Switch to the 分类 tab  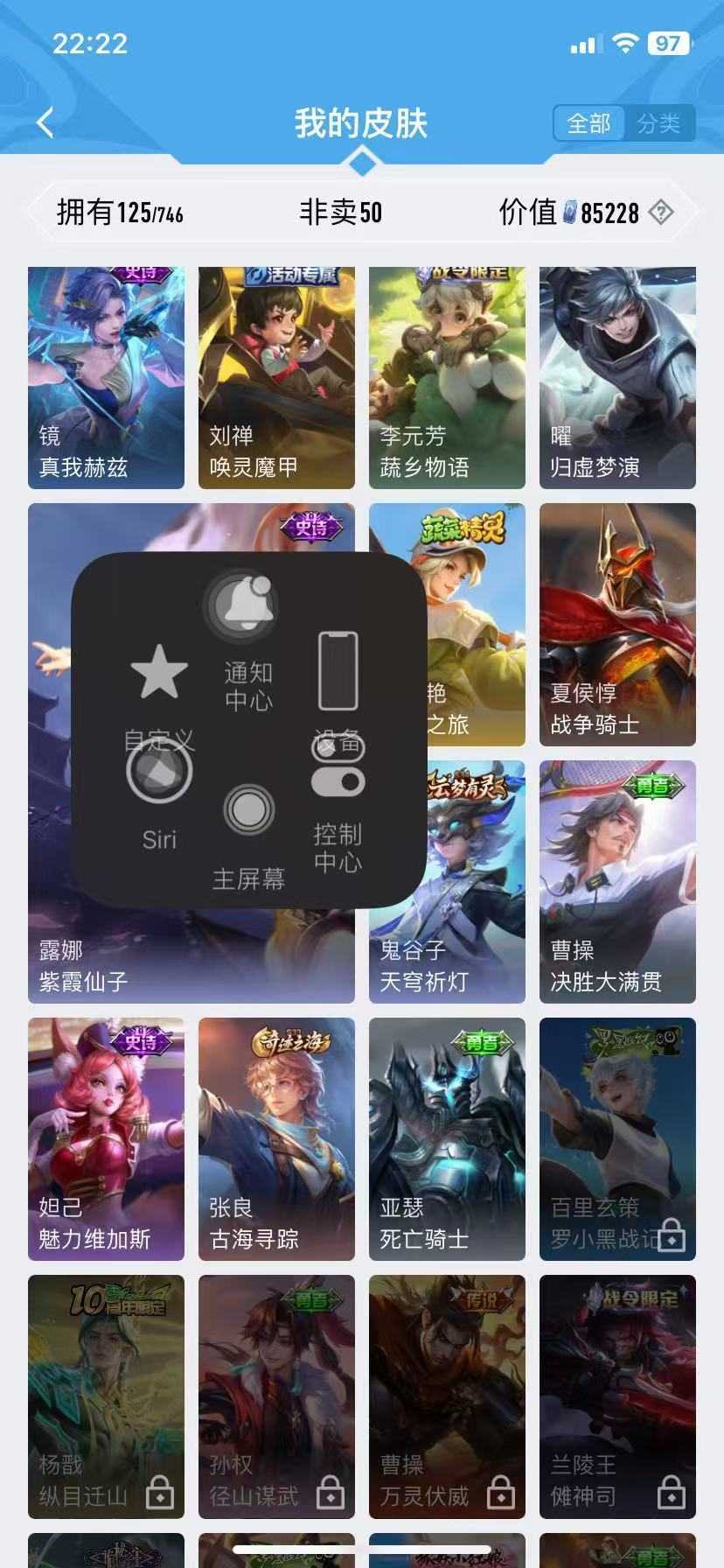pyautogui.click(x=661, y=123)
